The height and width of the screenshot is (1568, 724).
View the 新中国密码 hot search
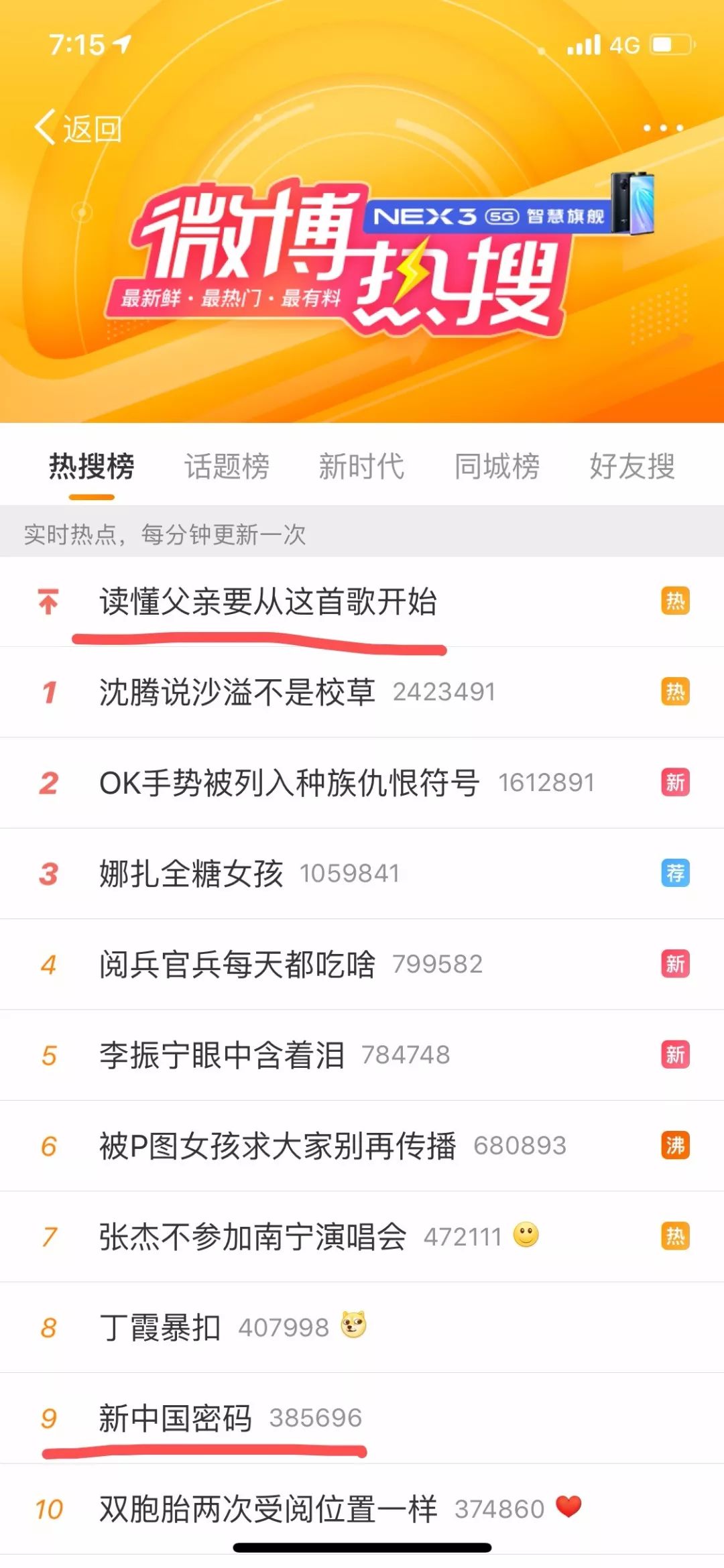click(176, 1418)
